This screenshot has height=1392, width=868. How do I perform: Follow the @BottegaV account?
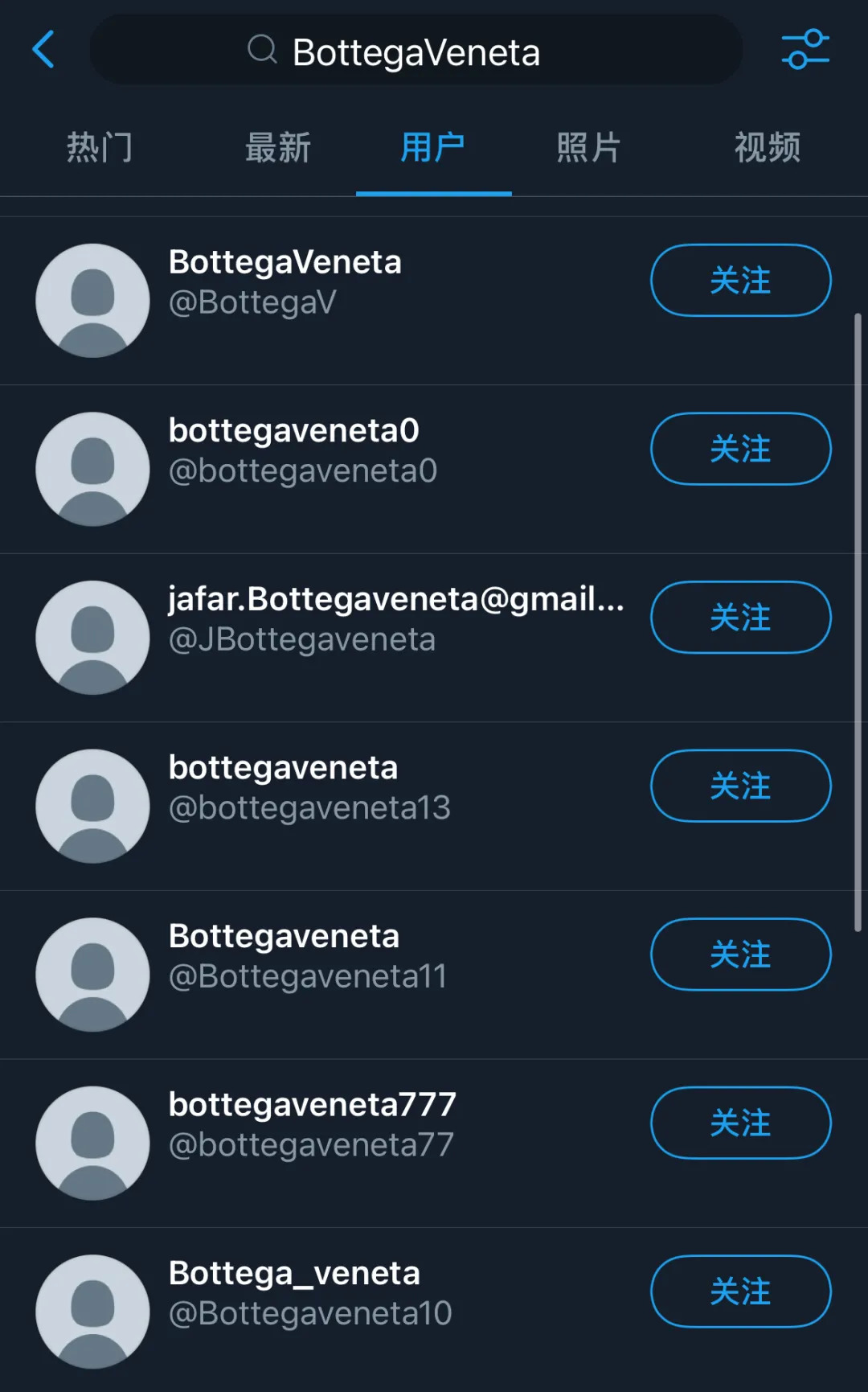(x=740, y=281)
